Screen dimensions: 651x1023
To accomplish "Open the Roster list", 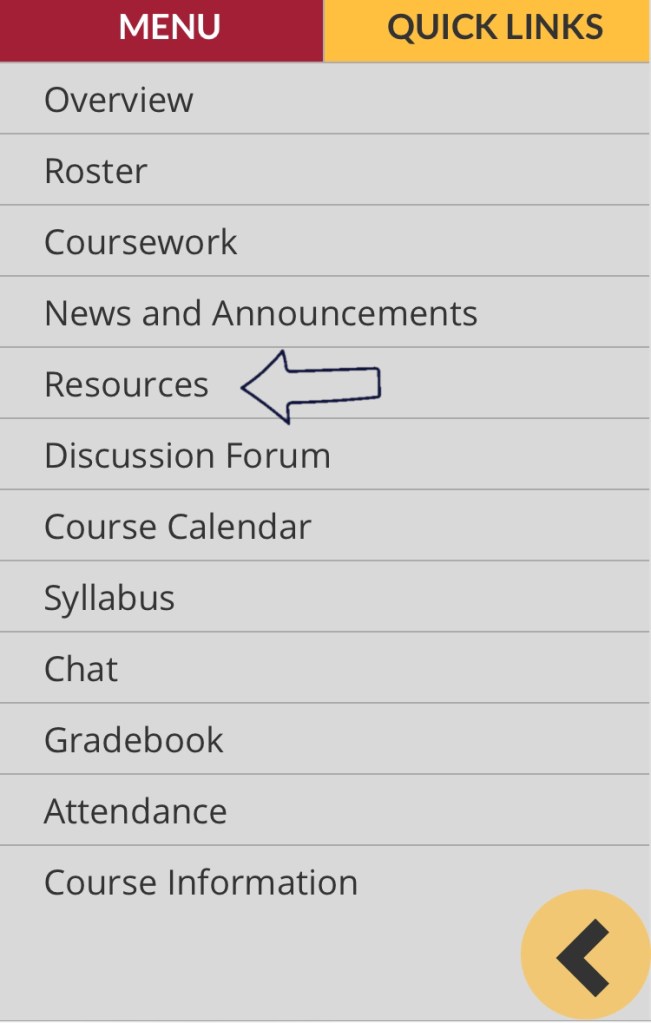I will point(96,171).
